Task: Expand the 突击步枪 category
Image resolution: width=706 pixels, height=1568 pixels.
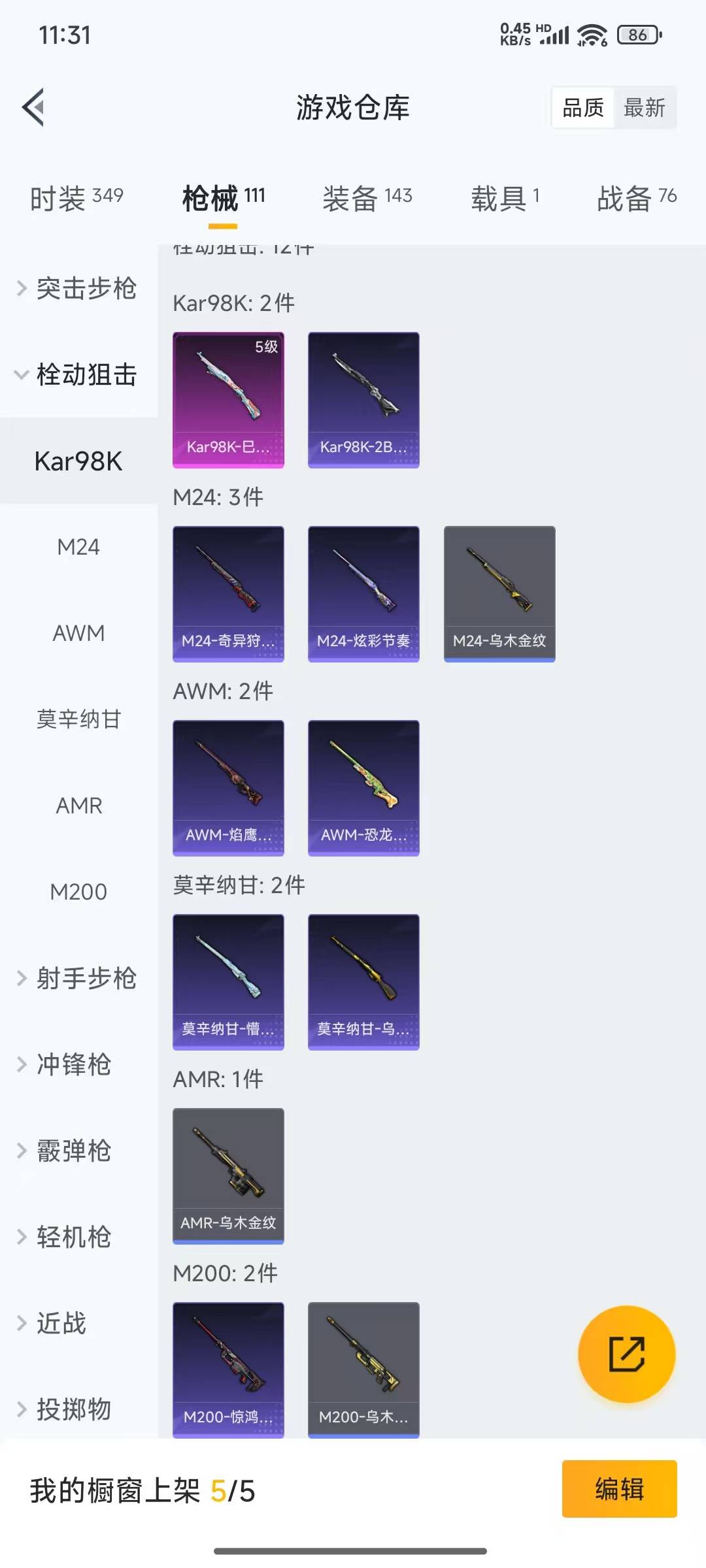Action: coord(78,288)
